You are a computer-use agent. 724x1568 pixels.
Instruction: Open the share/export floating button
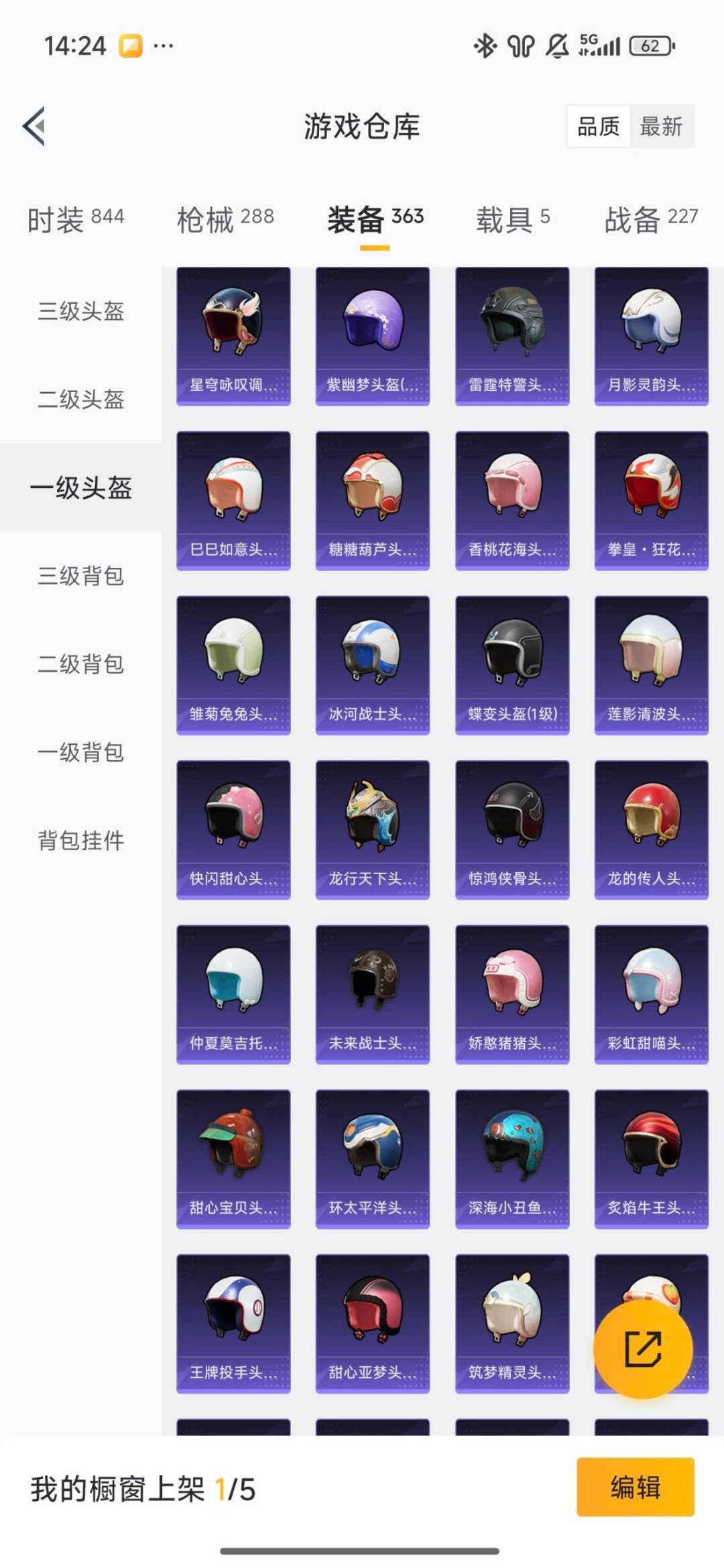[x=645, y=1350]
